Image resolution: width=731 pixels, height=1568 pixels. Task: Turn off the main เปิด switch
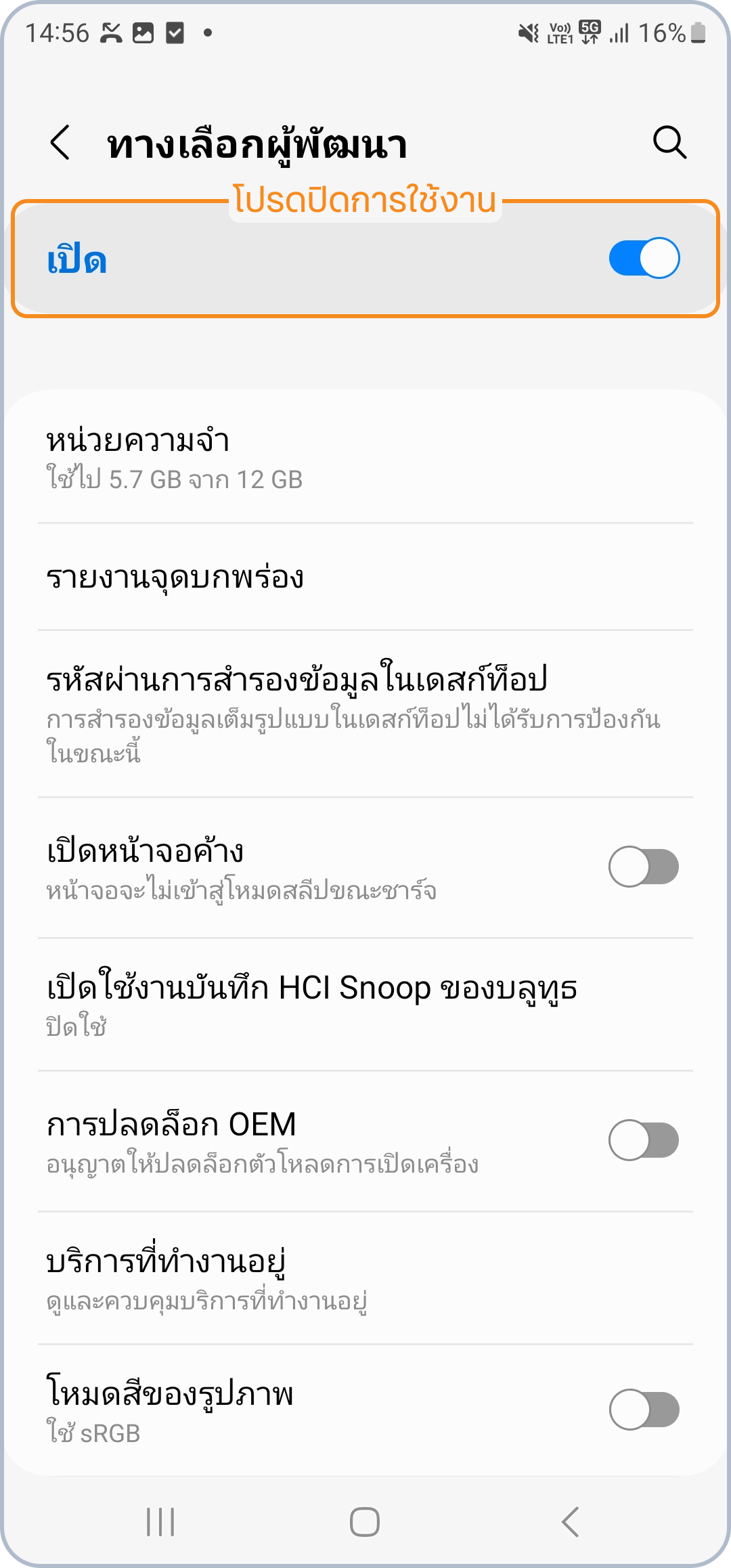tap(644, 258)
